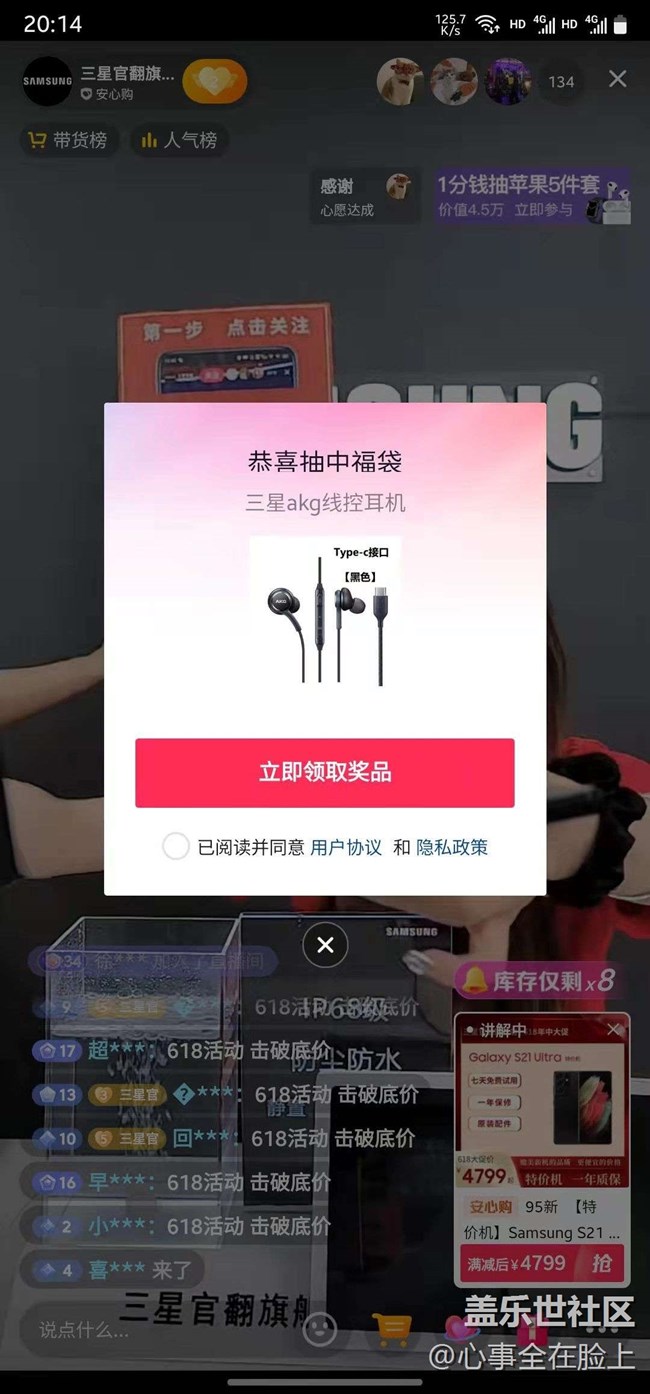Close the 讲解中 product card

pyautogui.click(x=614, y=1029)
